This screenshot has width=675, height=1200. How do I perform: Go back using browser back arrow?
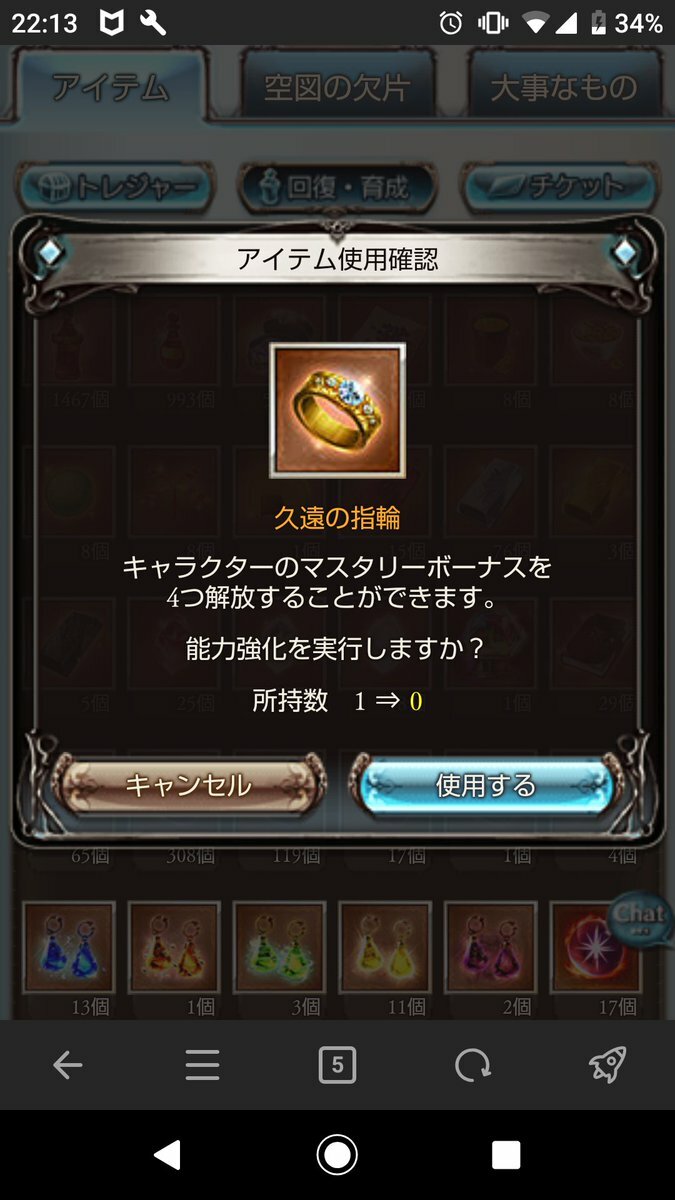67,1066
